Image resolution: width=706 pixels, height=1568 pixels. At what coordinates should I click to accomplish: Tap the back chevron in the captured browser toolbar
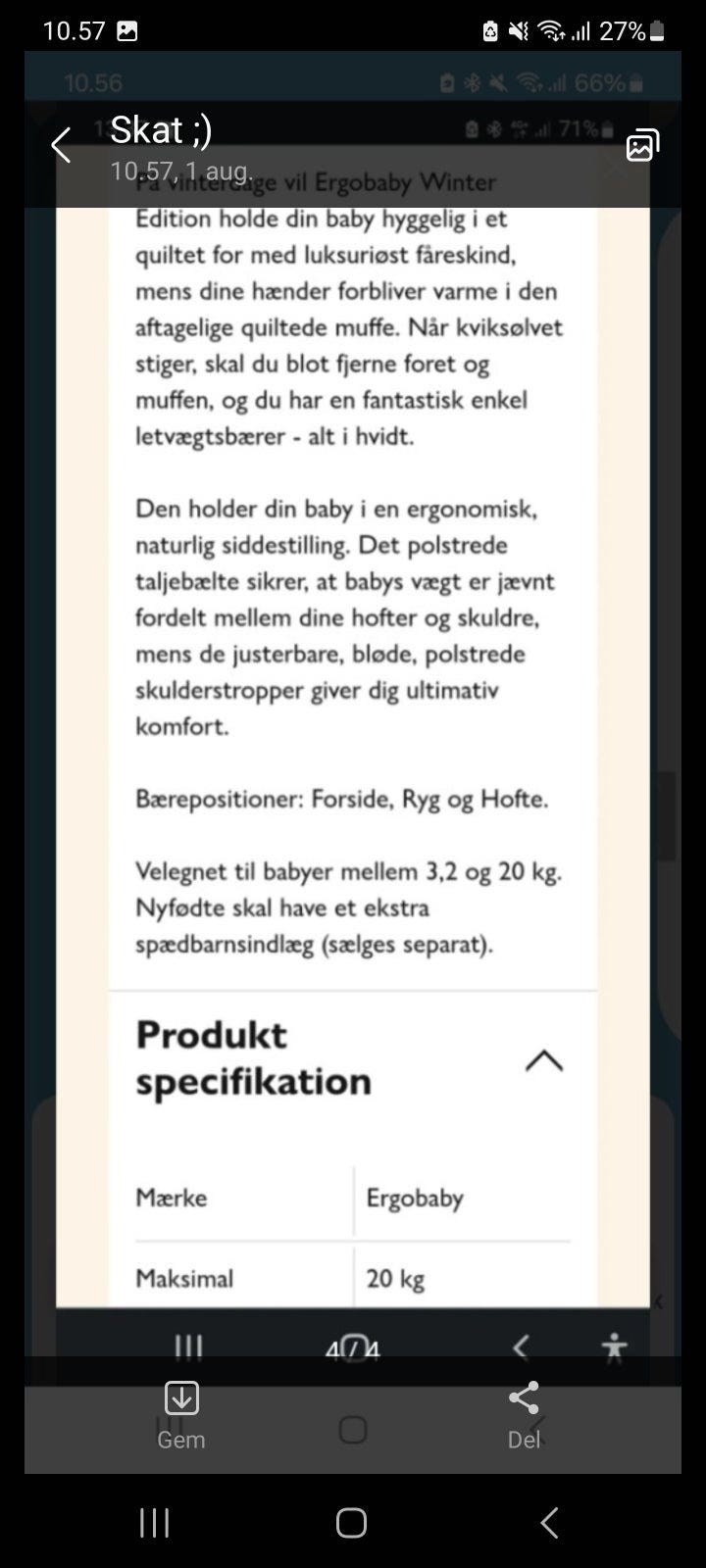(x=521, y=1347)
